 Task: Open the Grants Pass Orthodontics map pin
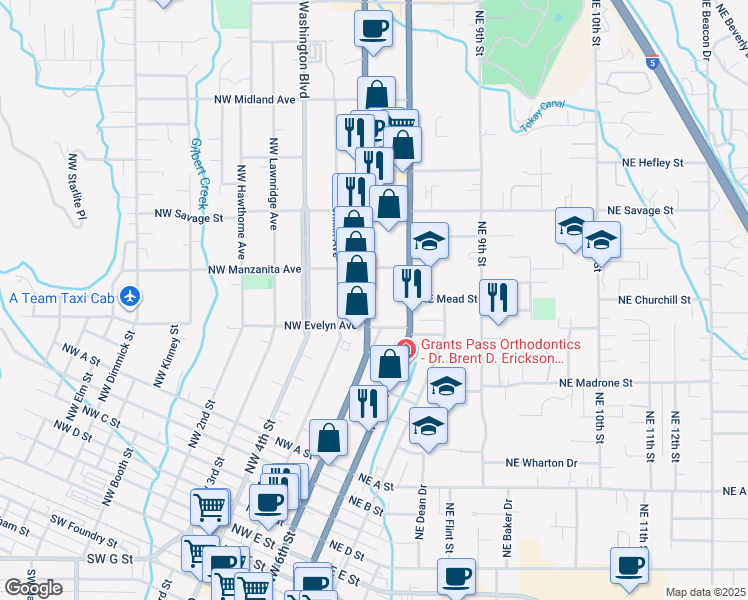[405, 349]
